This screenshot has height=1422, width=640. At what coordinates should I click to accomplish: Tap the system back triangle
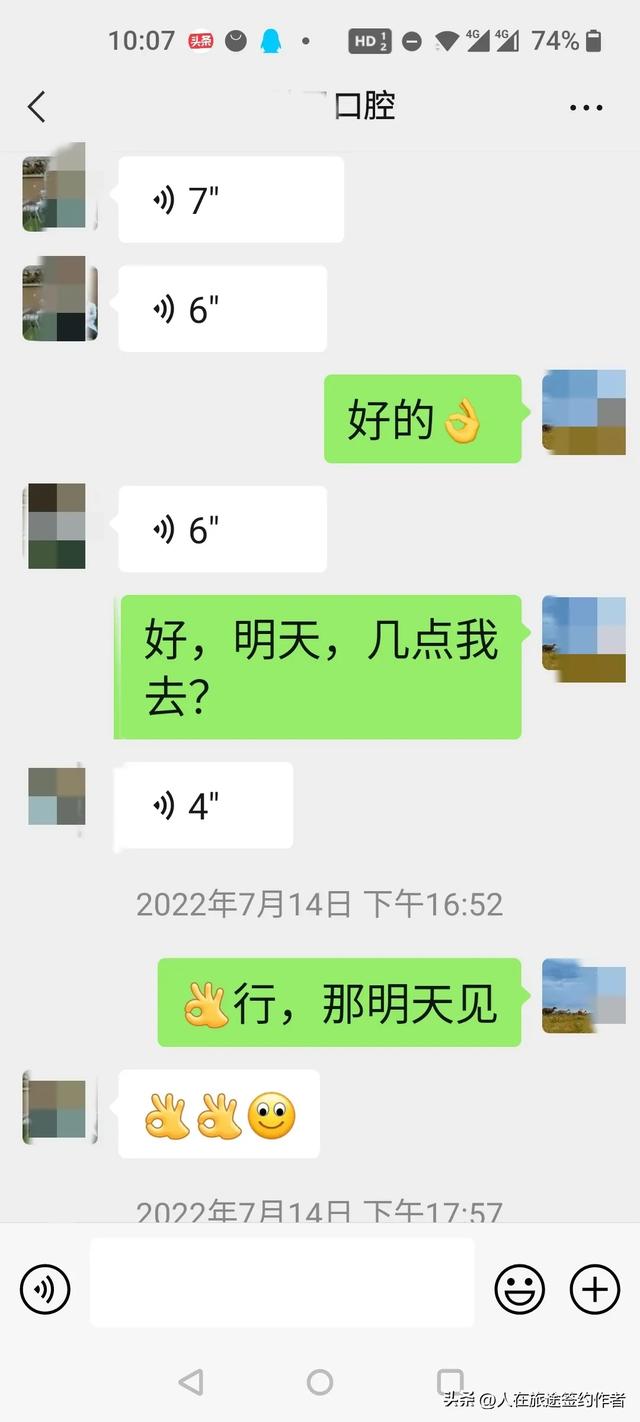pyautogui.click(x=190, y=1382)
